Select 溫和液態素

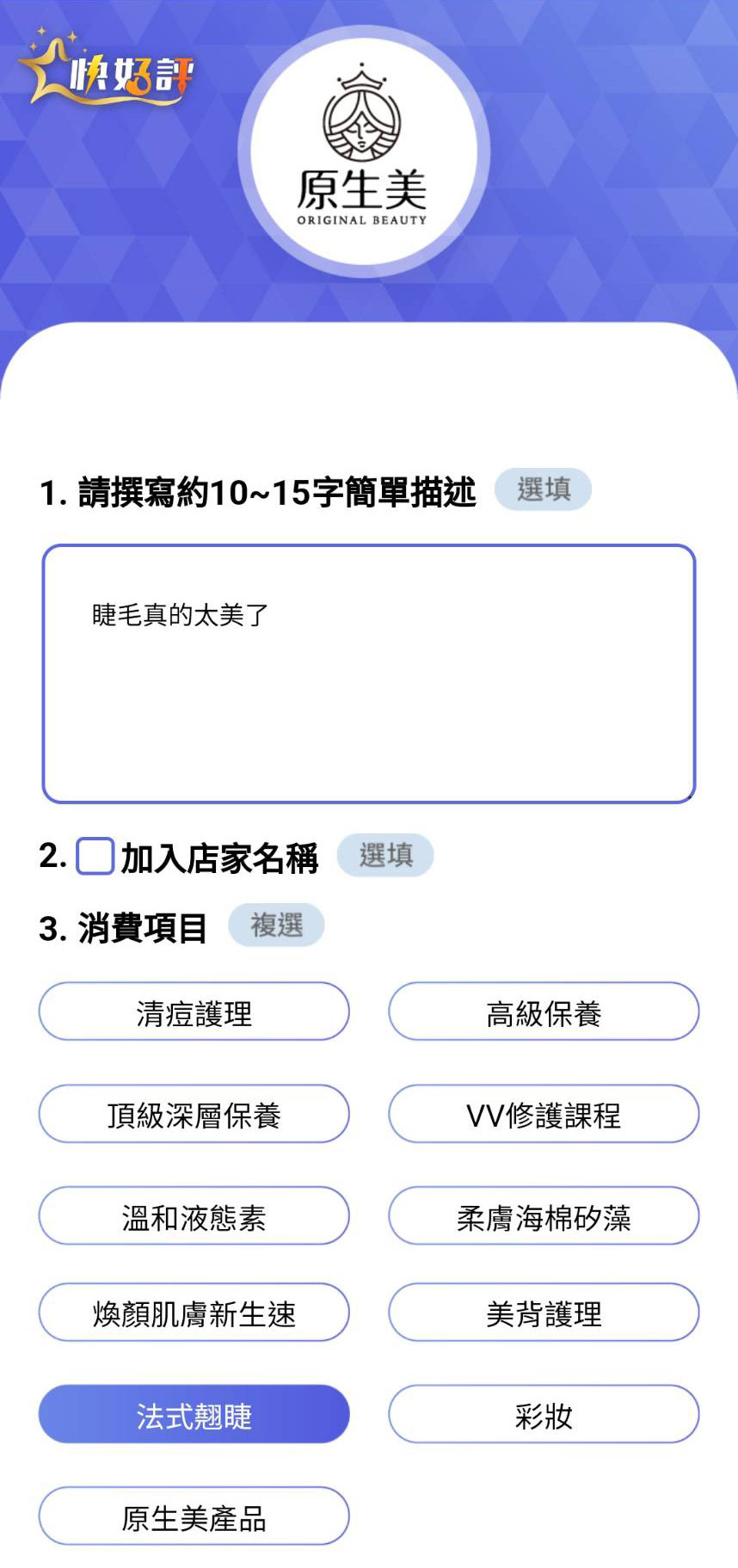click(x=194, y=1215)
